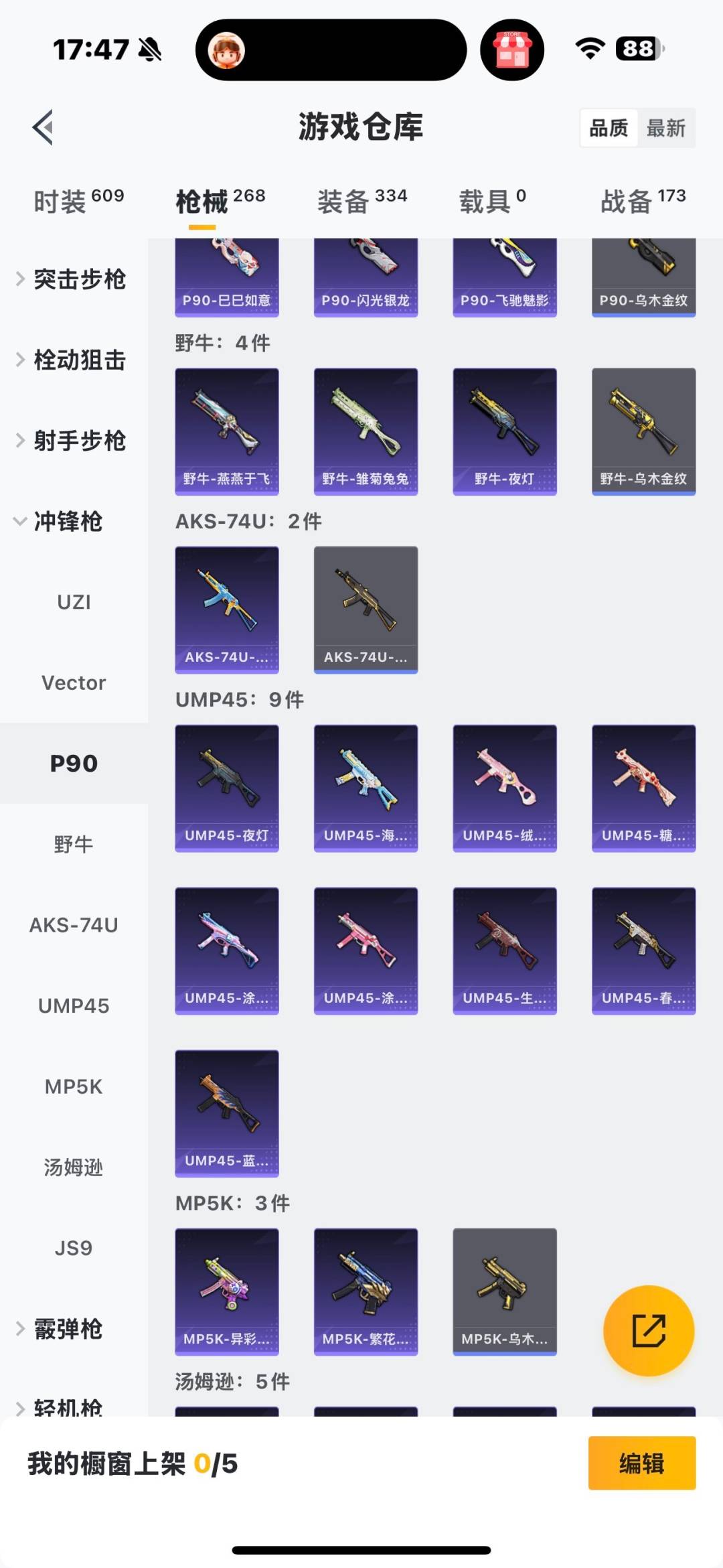The width and height of the screenshot is (723, 1568).
Task: Select Vector in the sidebar
Action: (74, 683)
